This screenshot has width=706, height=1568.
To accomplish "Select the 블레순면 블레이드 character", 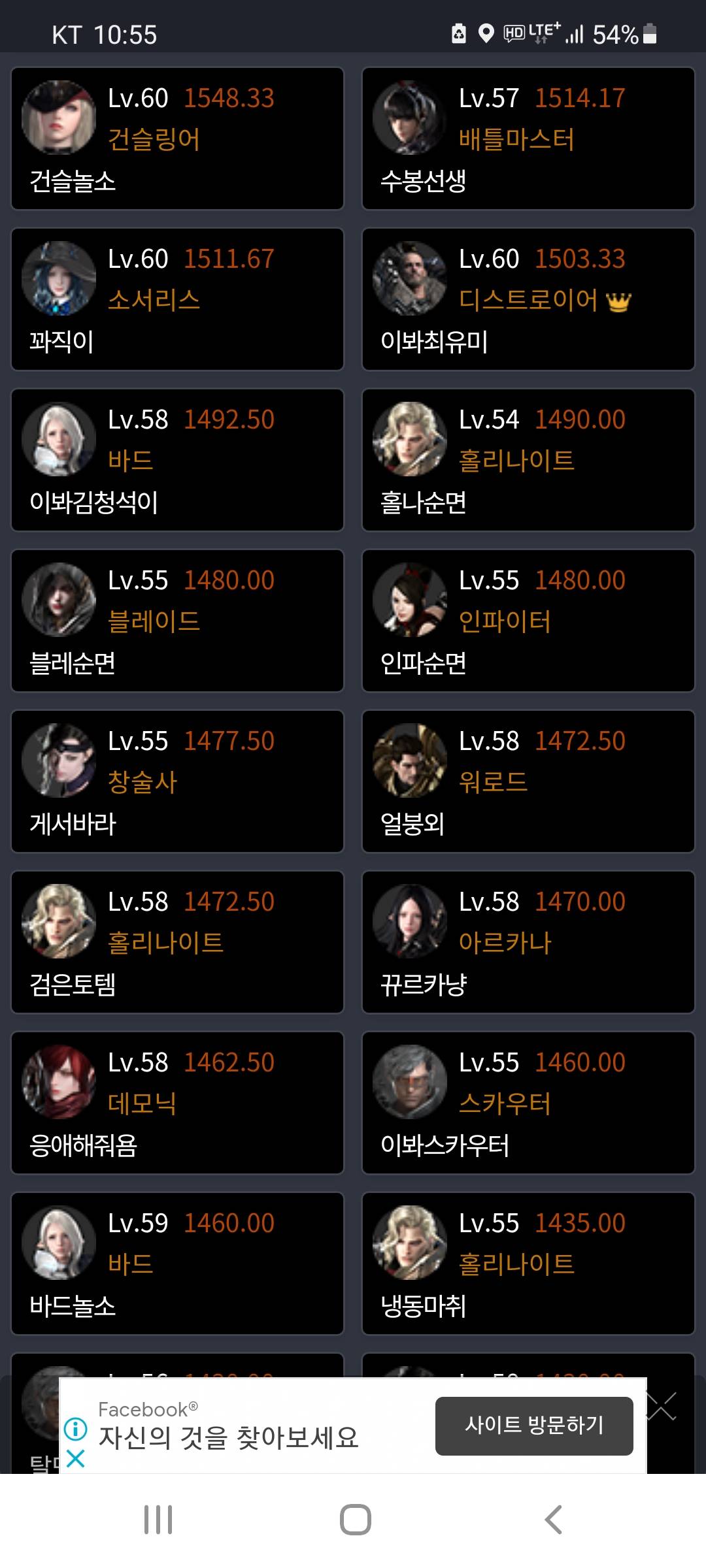I will 177,621.
